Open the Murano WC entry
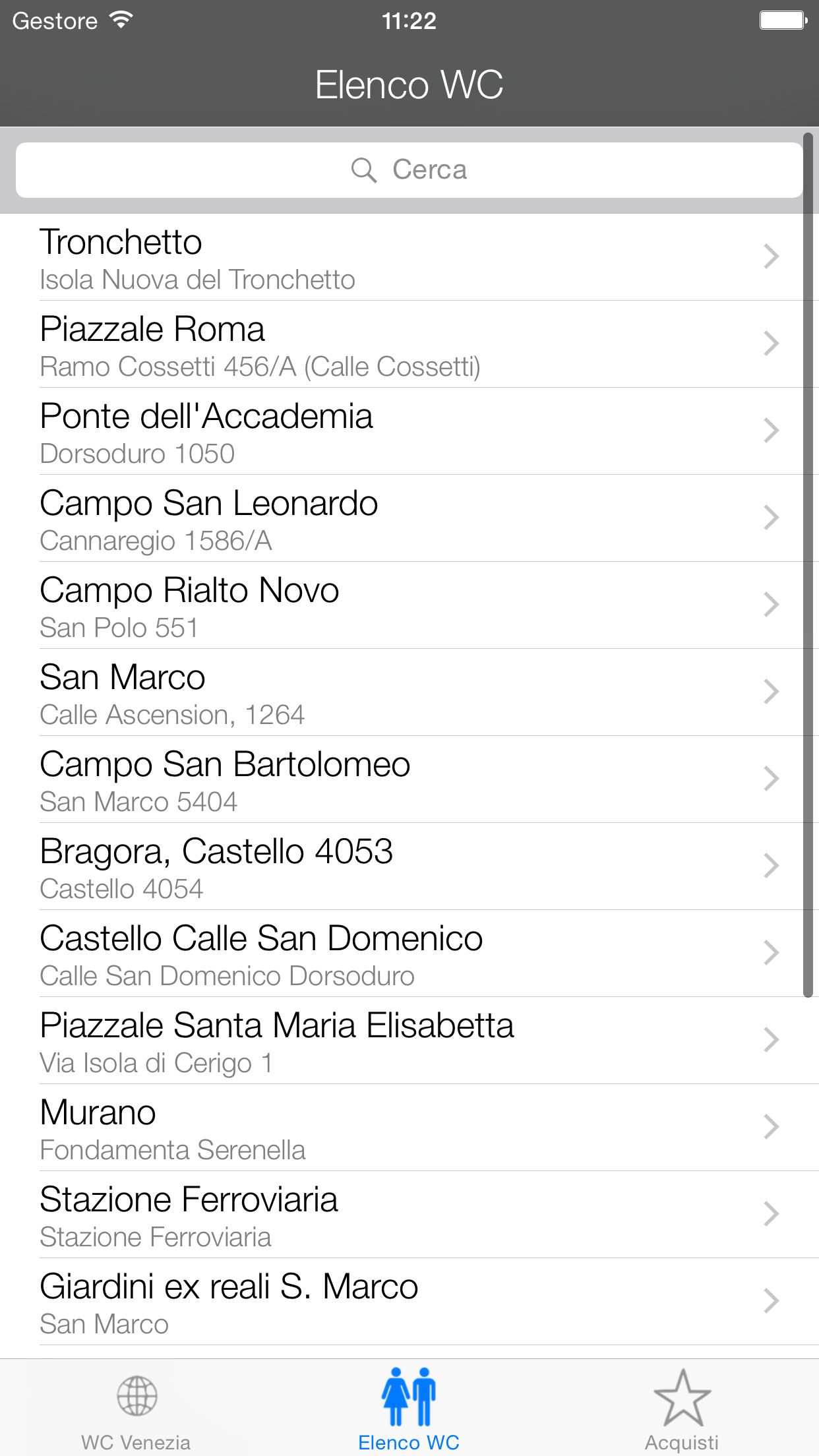Viewport: 819px width, 1456px height. (x=409, y=1128)
